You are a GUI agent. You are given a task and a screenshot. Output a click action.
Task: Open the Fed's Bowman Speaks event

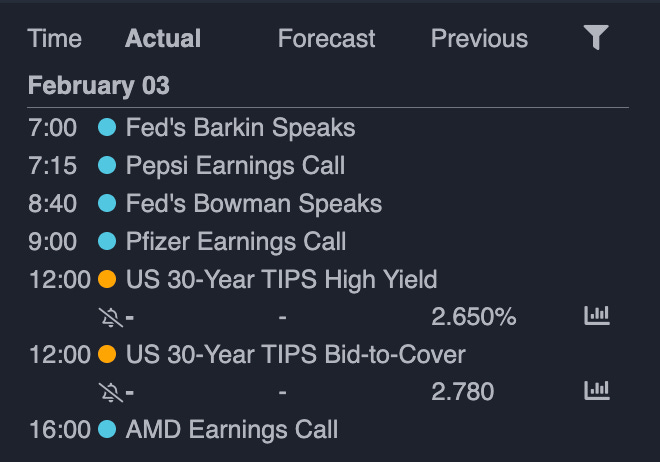(x=253, y=204)
